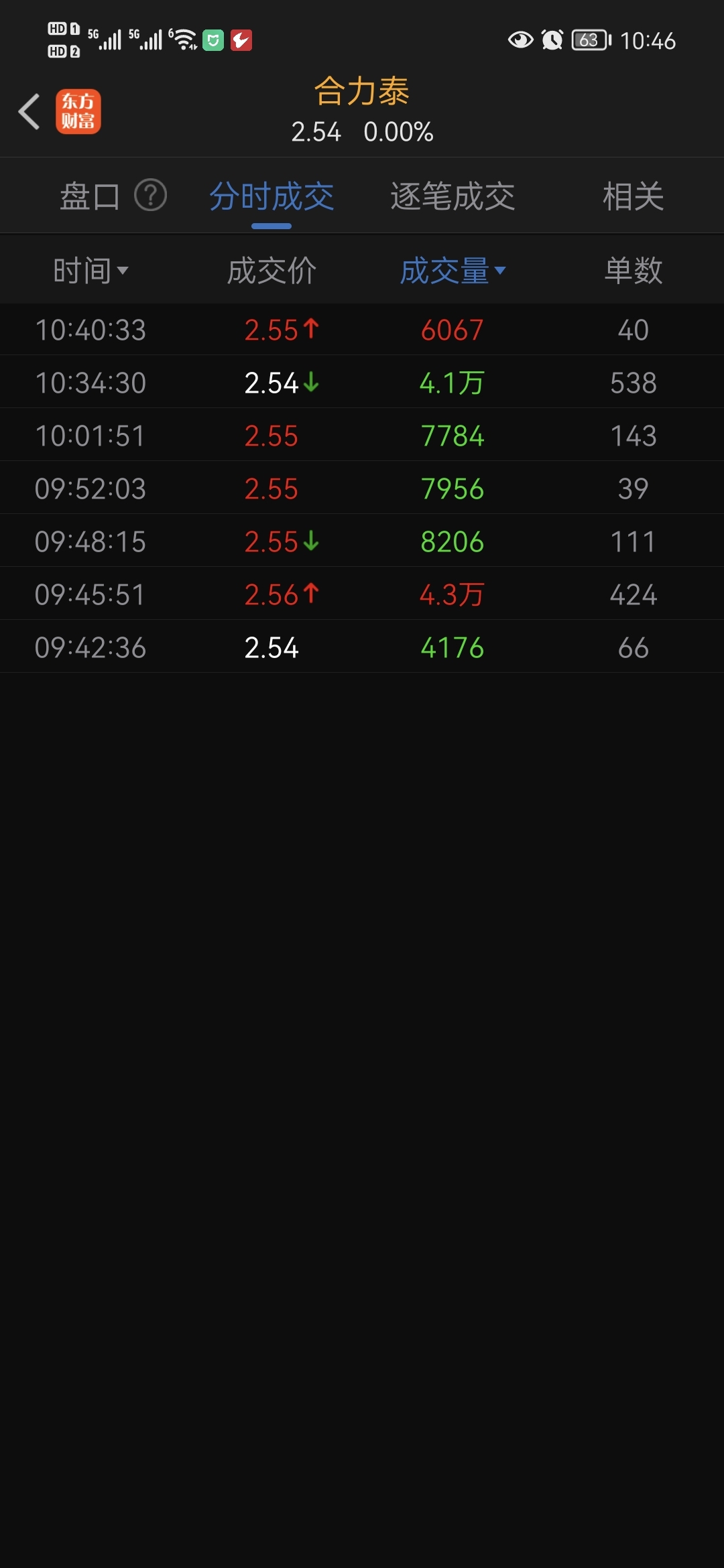Select the 分时成交 tab
Screen dimensions: 724x1568
271,196
